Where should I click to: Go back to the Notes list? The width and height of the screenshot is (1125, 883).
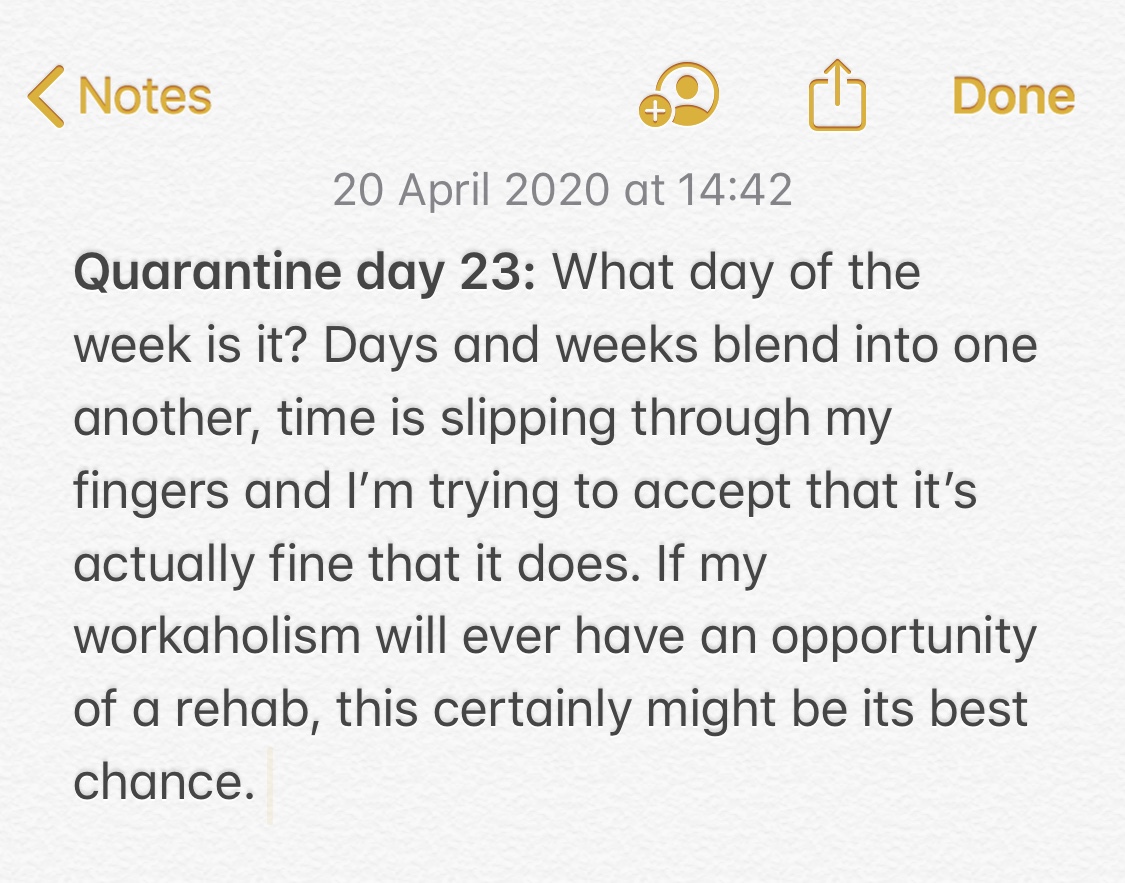coord(120,96)
